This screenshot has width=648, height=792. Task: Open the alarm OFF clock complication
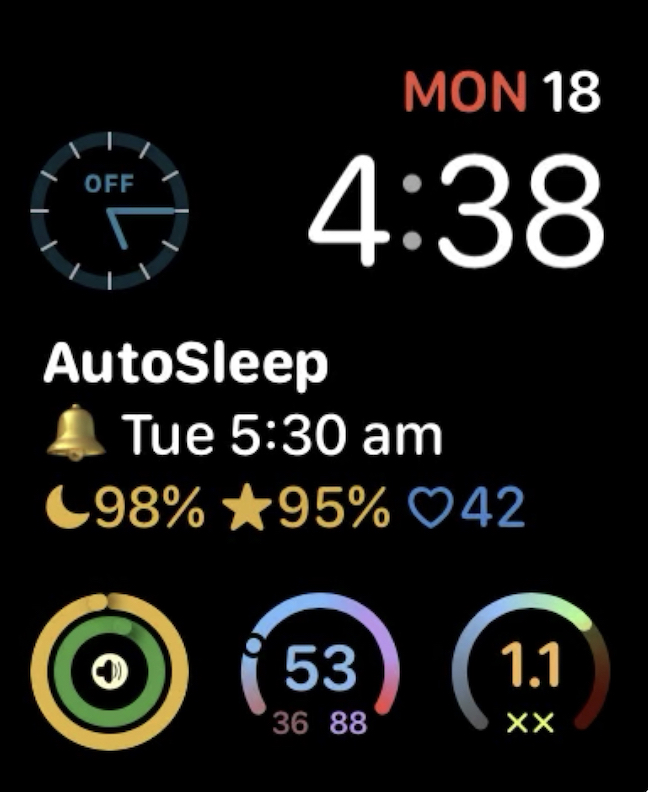point(110,211)
